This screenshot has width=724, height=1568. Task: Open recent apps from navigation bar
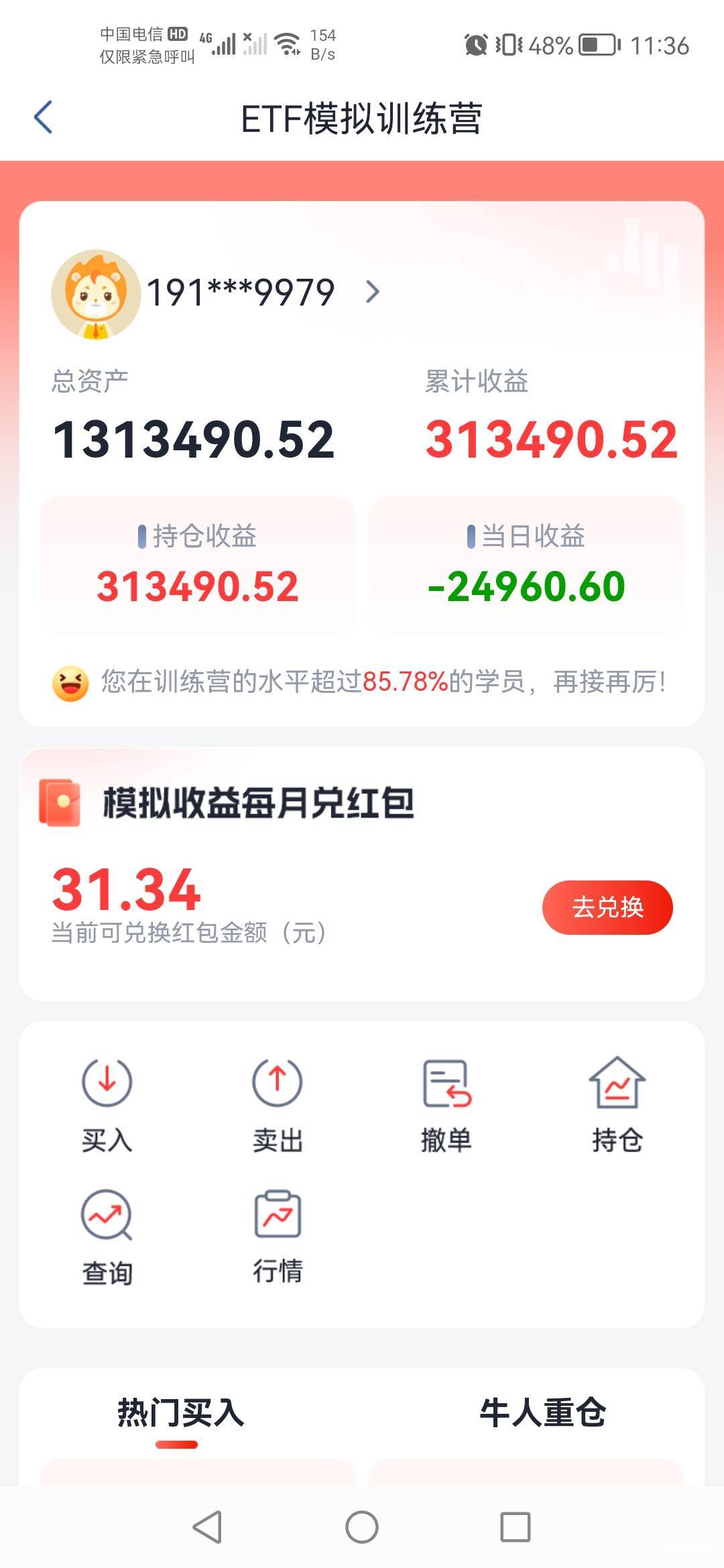516,1528
